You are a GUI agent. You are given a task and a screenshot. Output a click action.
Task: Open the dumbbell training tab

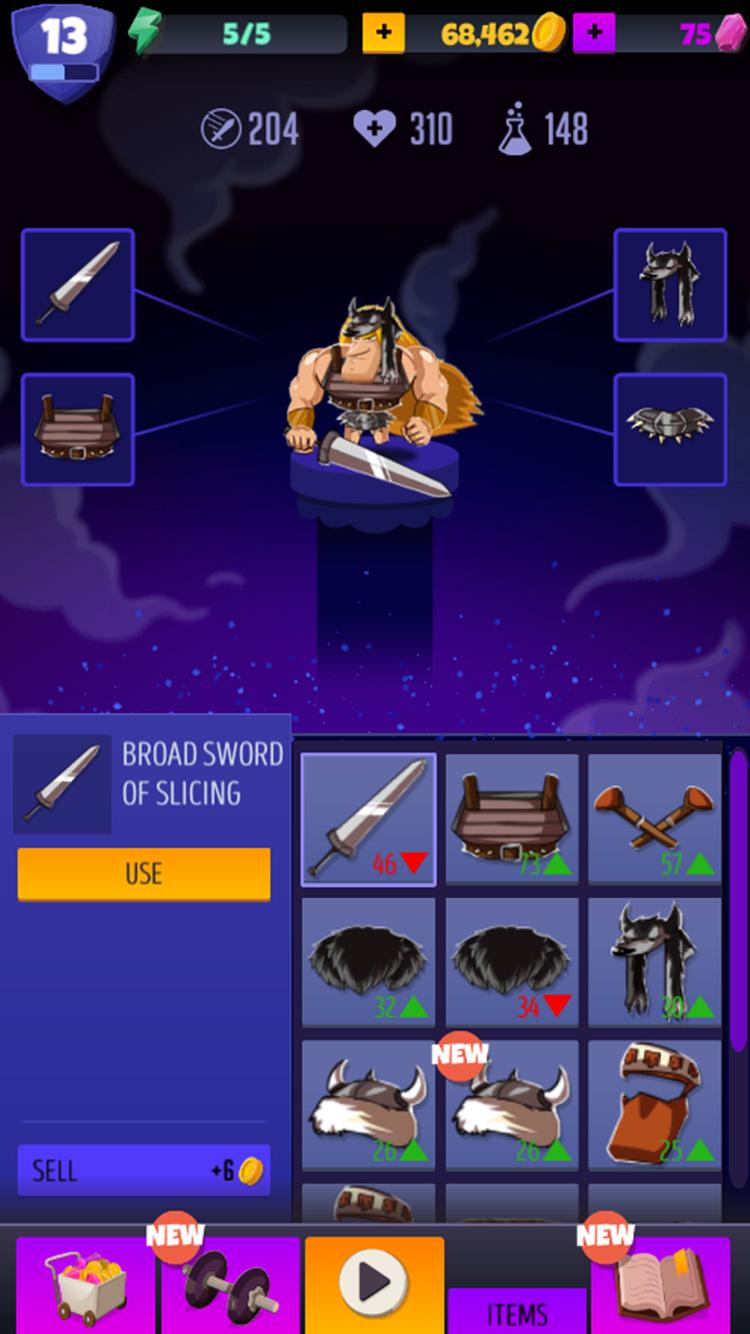pos(230,1285)
